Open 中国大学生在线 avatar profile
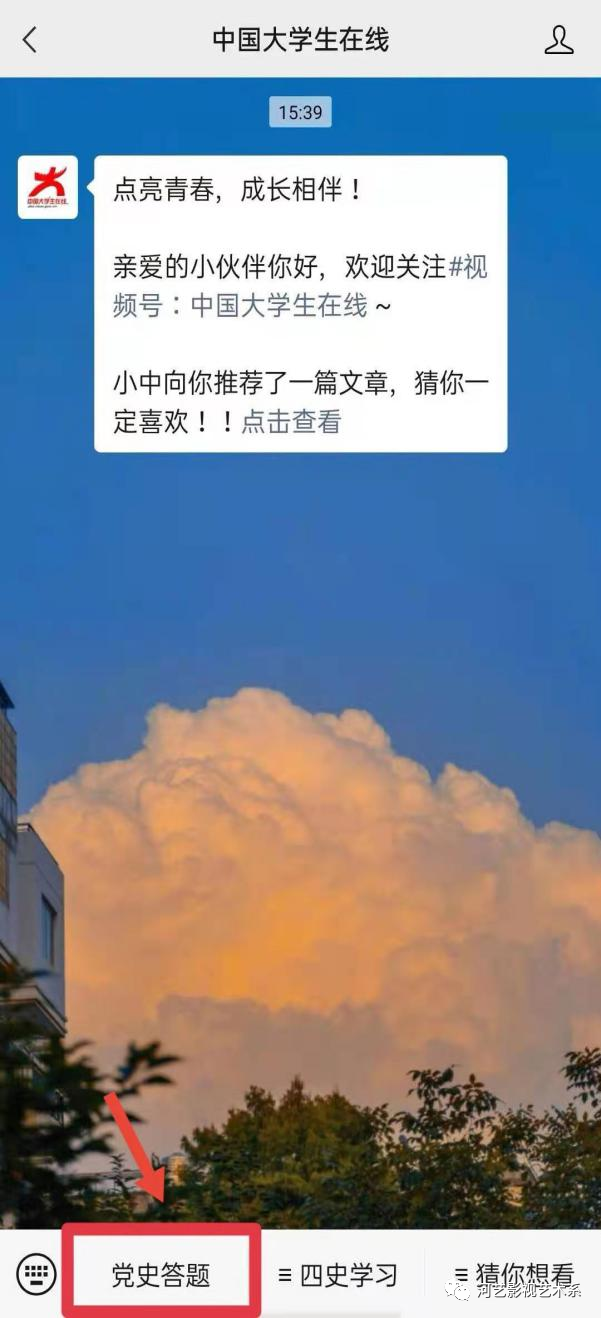Screen dimensions: 601x1318 (47, 187)
